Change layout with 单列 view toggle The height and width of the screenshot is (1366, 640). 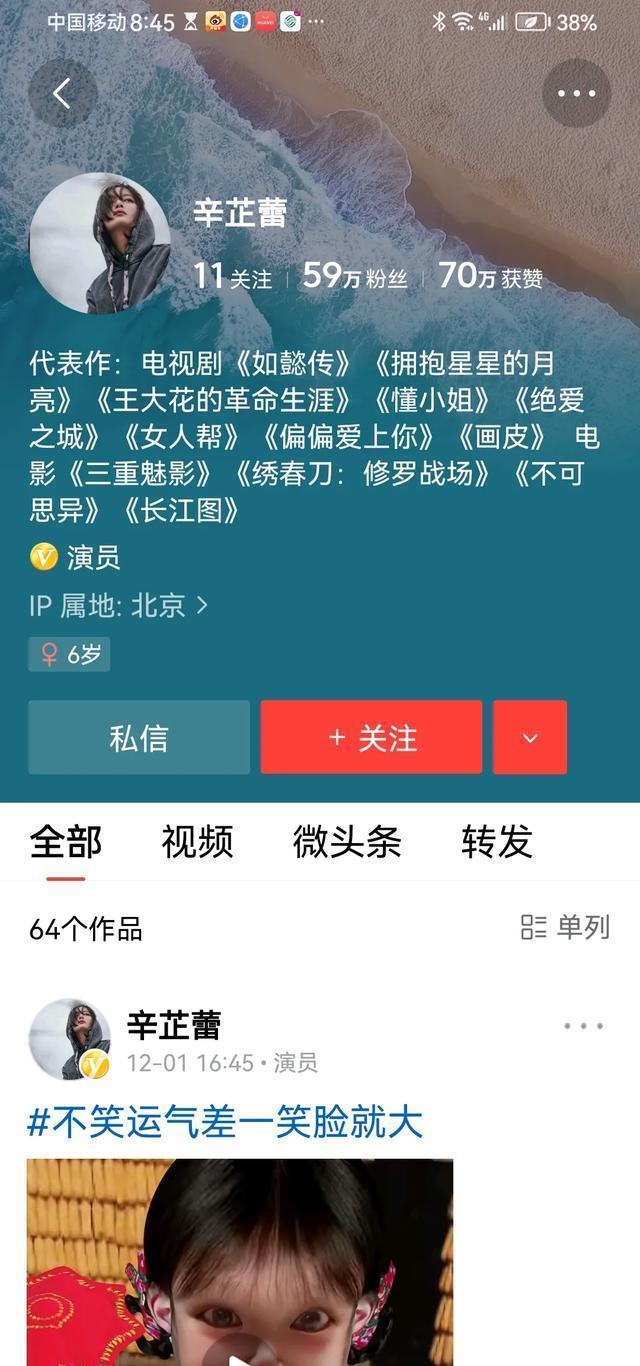[565, 928]
